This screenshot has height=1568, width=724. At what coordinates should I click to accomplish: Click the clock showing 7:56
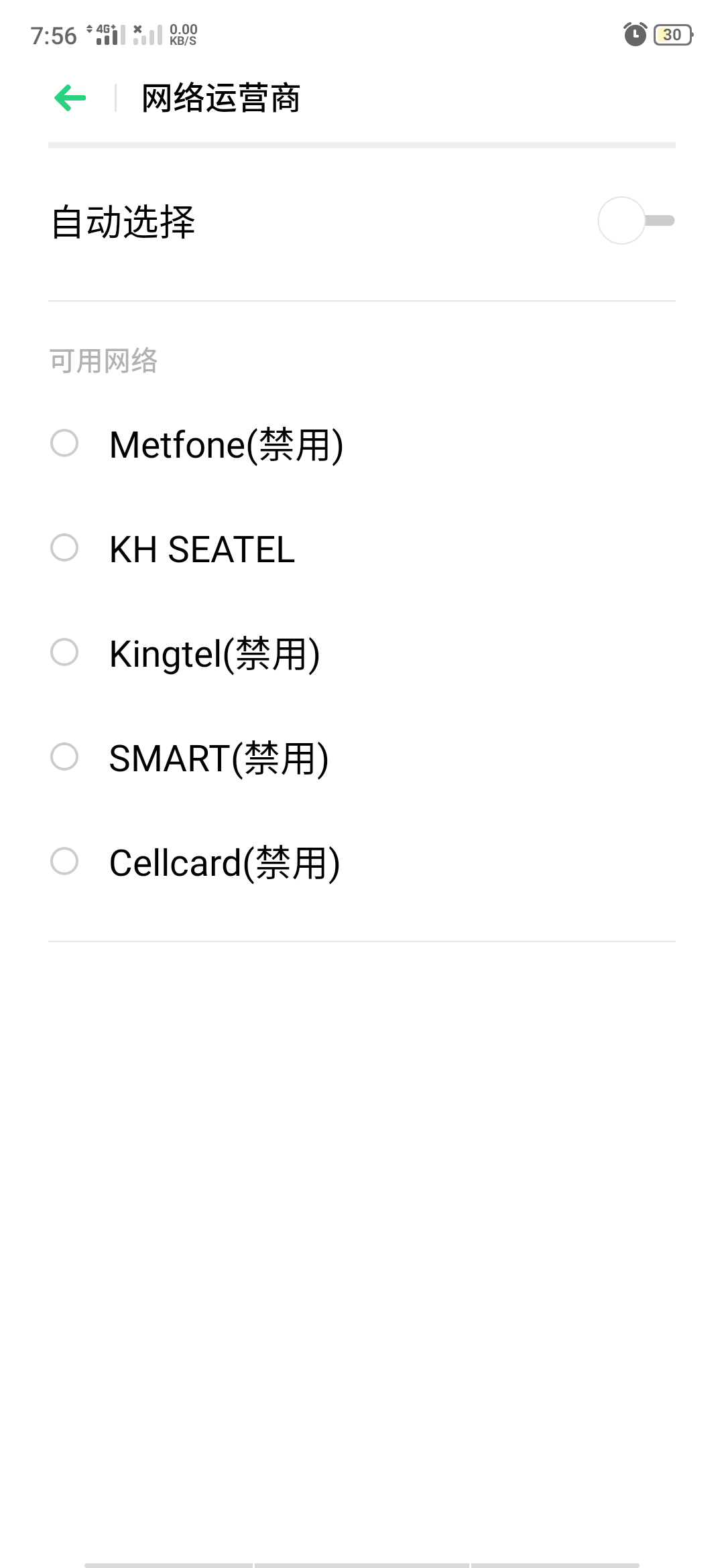(56, 33)
